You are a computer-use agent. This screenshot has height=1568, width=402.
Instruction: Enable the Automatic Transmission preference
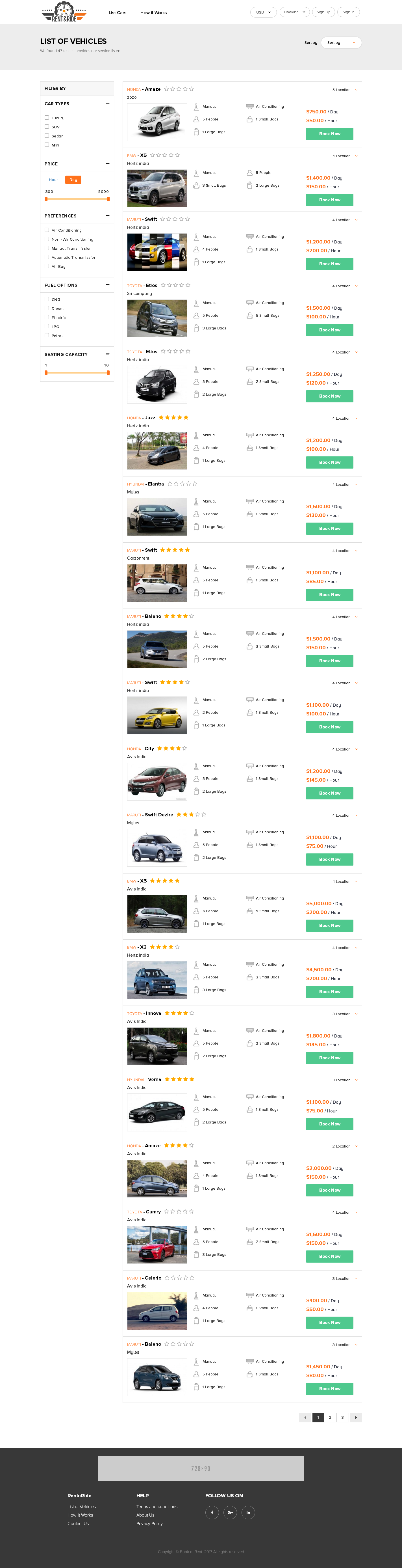(47, 257)
